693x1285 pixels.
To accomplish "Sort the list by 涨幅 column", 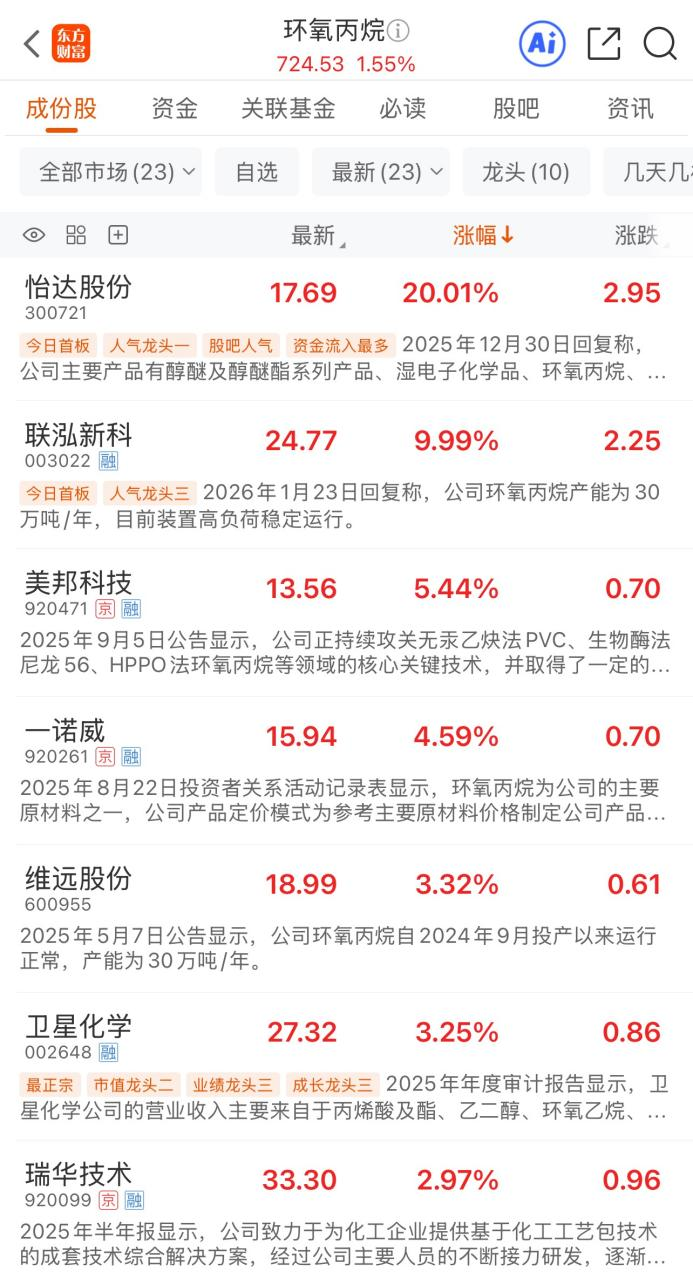I will 483,235.
